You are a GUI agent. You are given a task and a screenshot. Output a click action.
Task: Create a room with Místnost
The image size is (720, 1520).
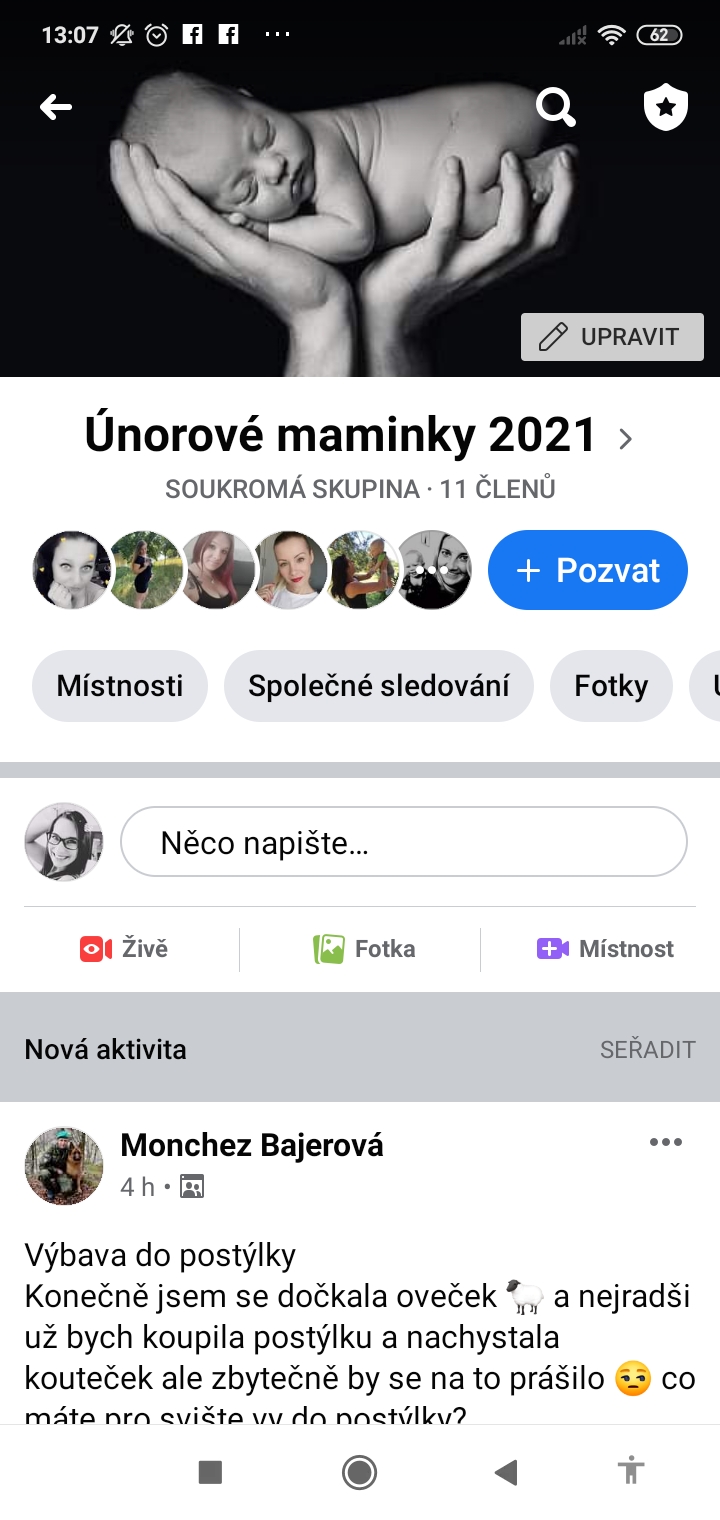[606, 949]
